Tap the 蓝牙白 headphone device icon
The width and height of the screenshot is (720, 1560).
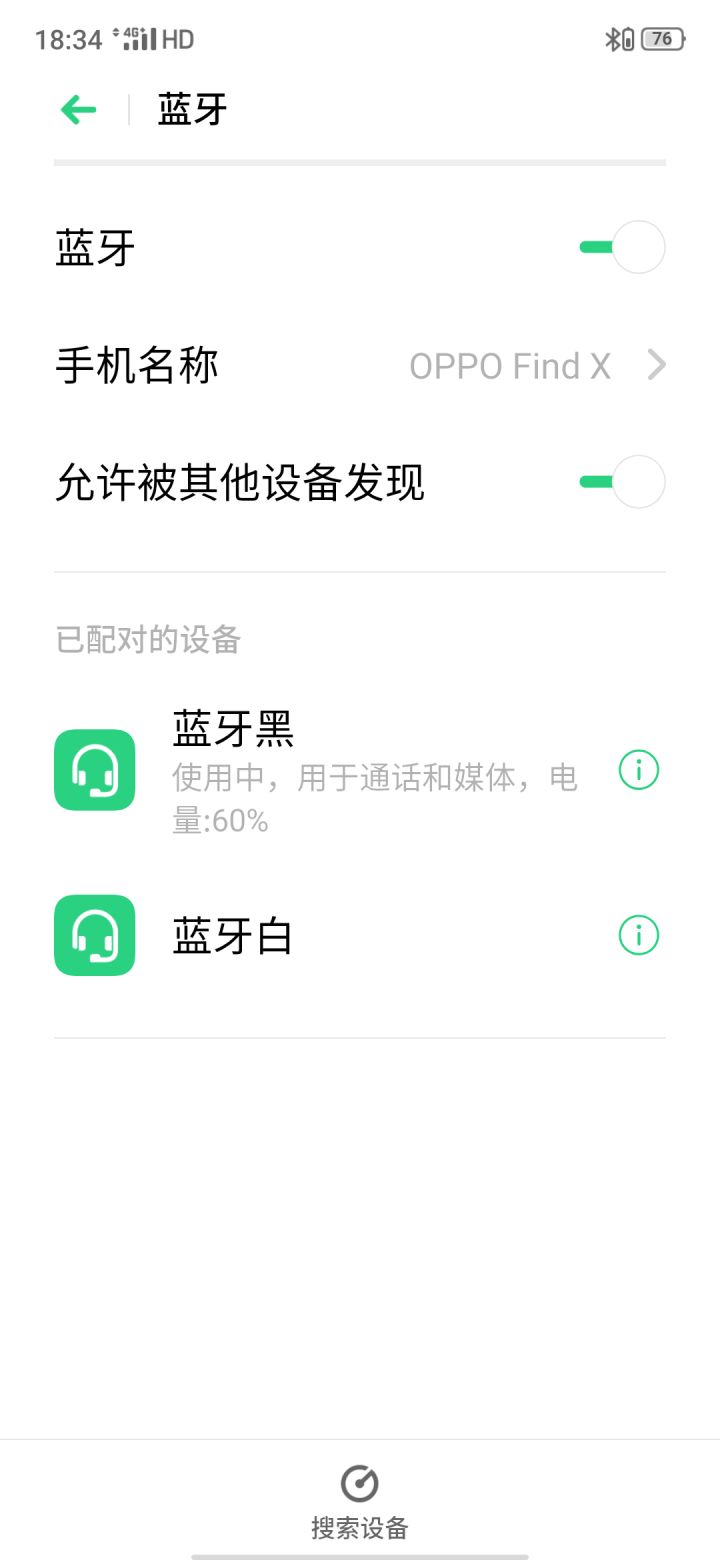pyautogui.click(x=94, y=934)
